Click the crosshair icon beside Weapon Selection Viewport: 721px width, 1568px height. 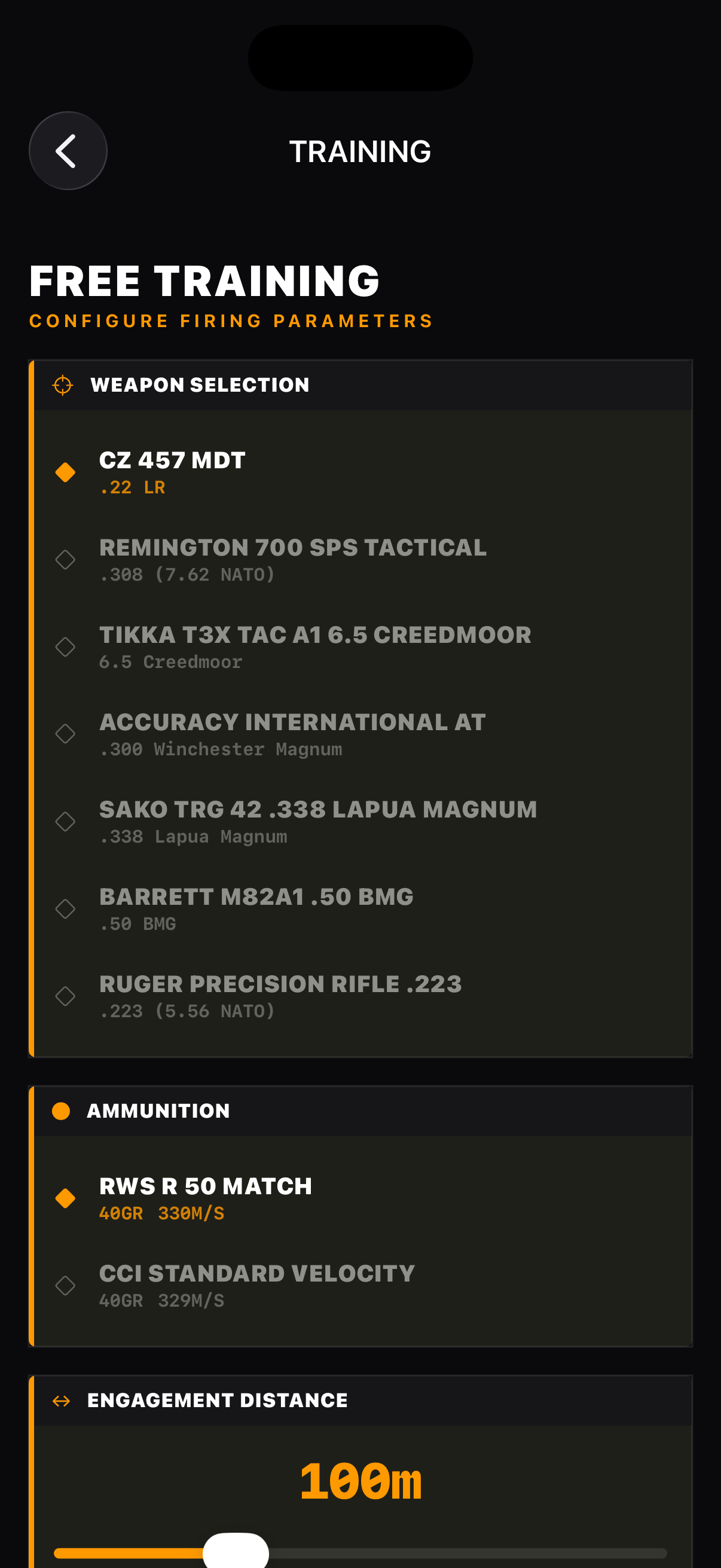[x=63, y=385]
